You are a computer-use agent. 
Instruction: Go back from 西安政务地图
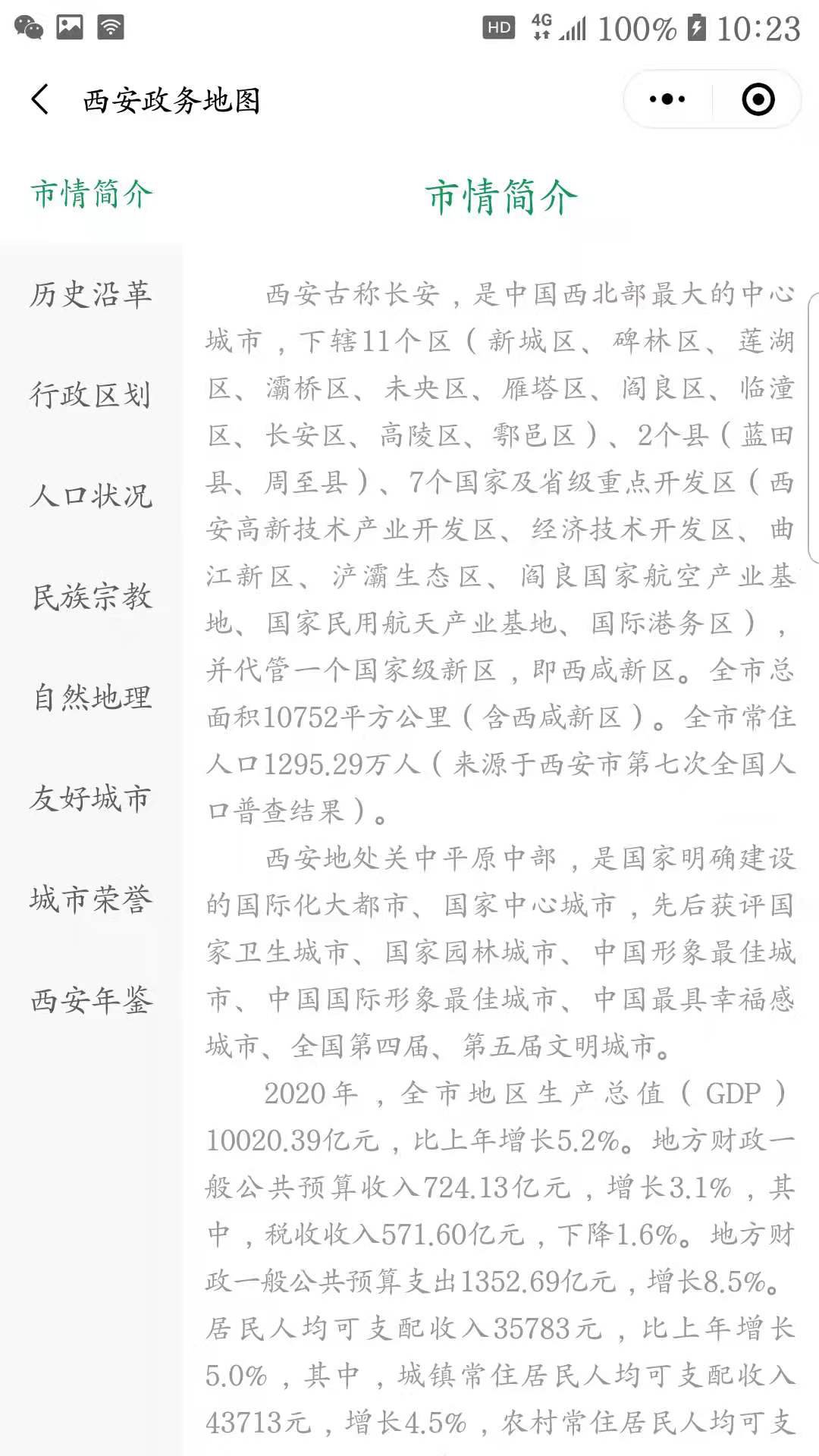coord(41,99)
